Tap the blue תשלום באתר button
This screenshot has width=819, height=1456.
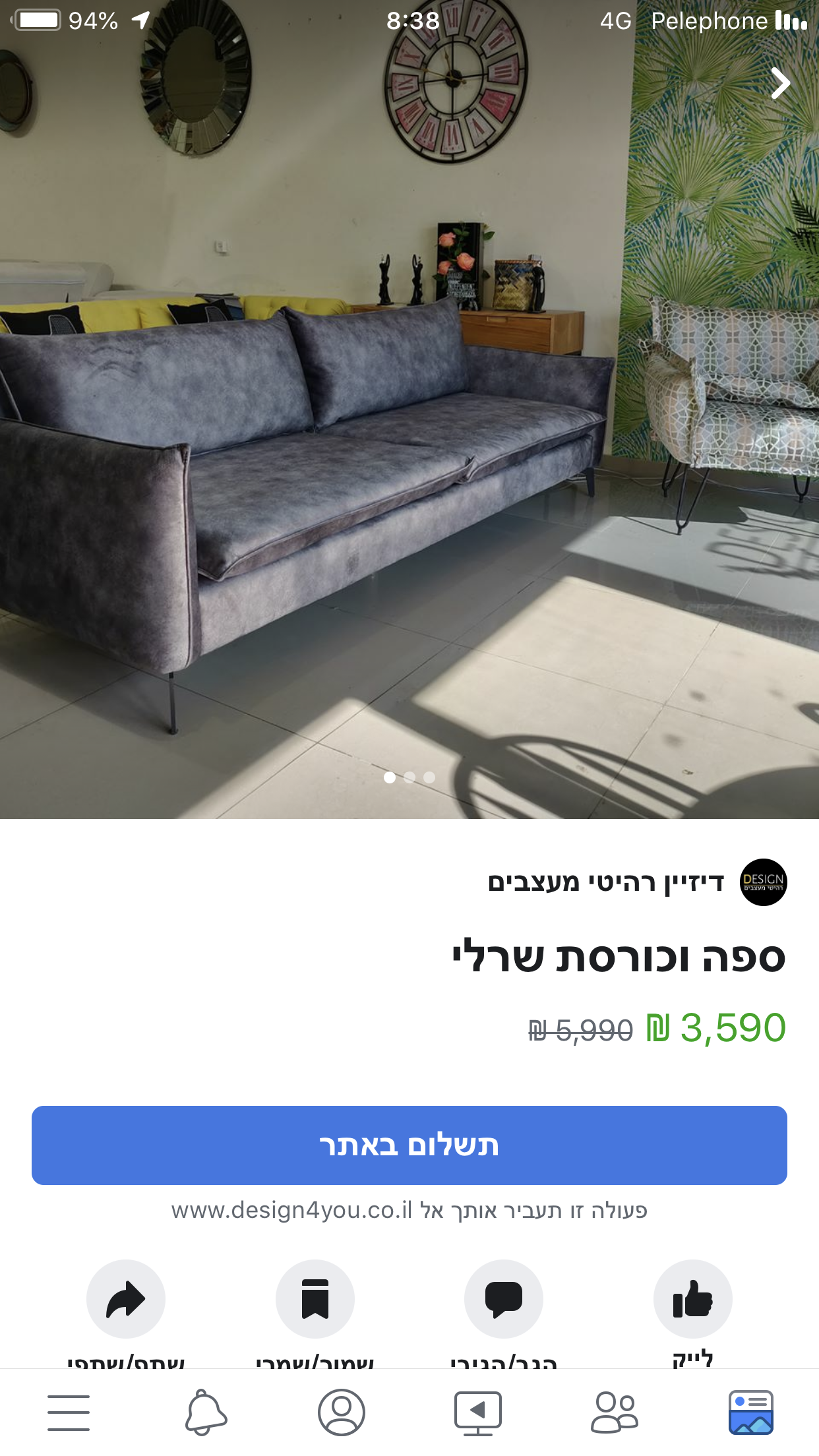coord(409,1145)
